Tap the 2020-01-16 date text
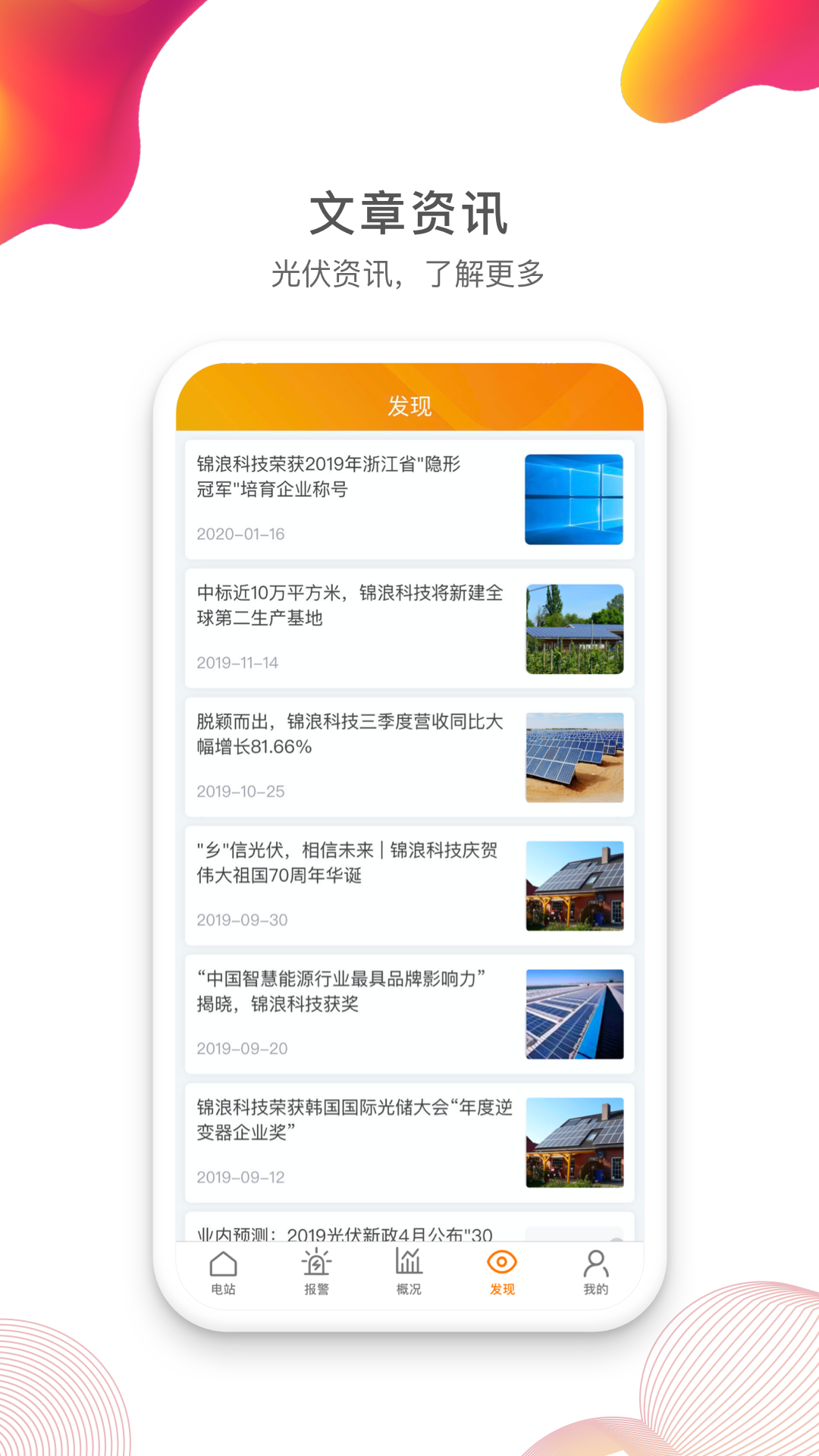The width and height of the screenshot is (819, 1456). [x=241, y=533]
